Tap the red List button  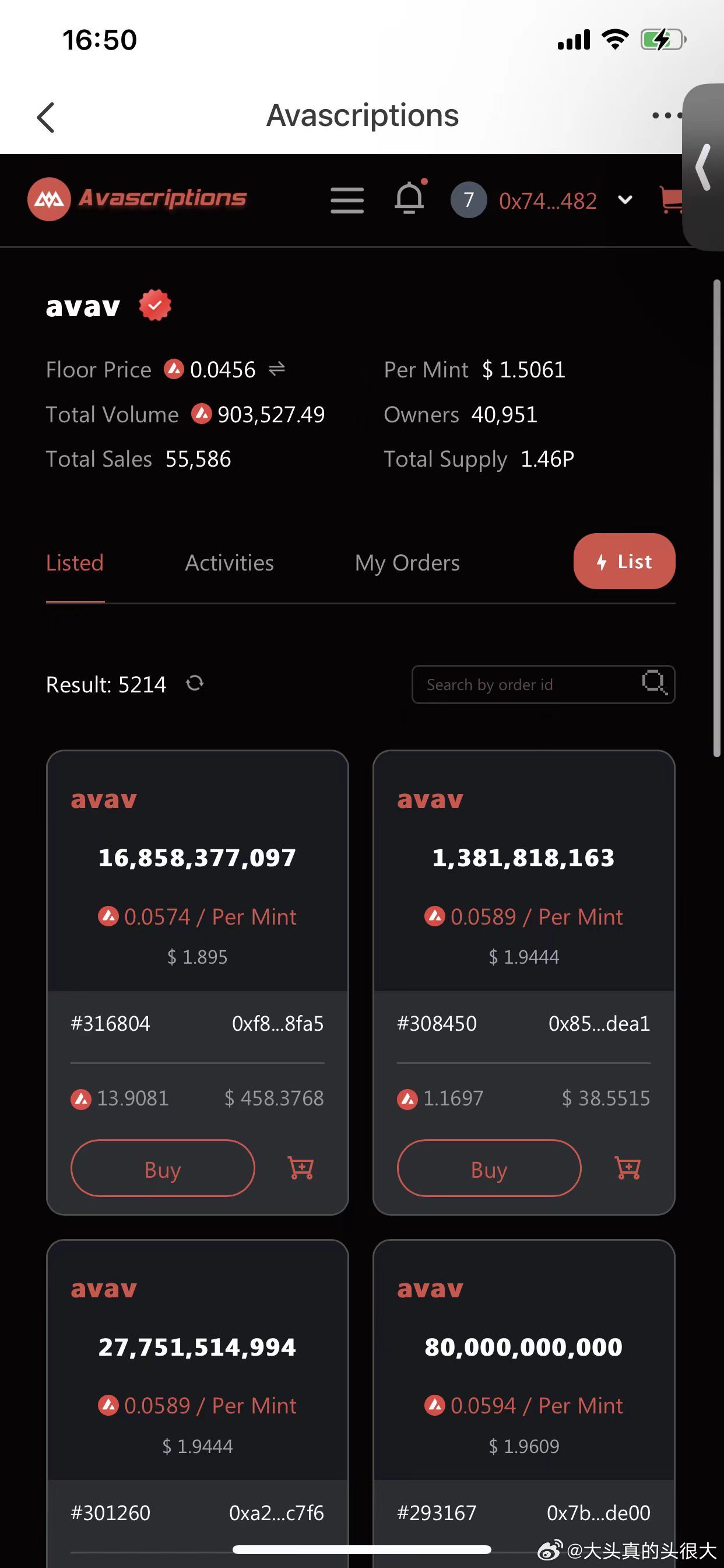click(624, 561)
